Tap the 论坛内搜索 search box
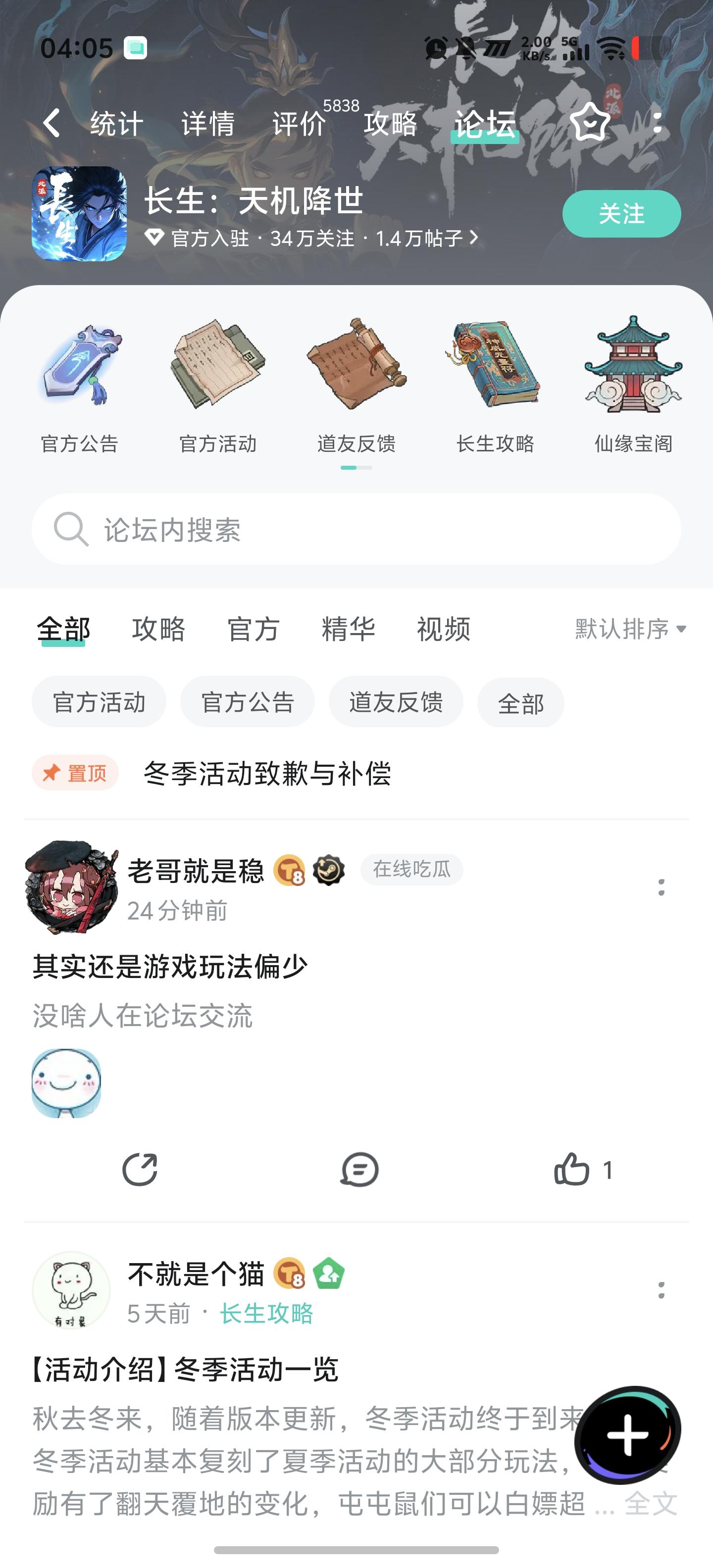The width and height of the screenshot is (713, 1568). pos(356,529)
